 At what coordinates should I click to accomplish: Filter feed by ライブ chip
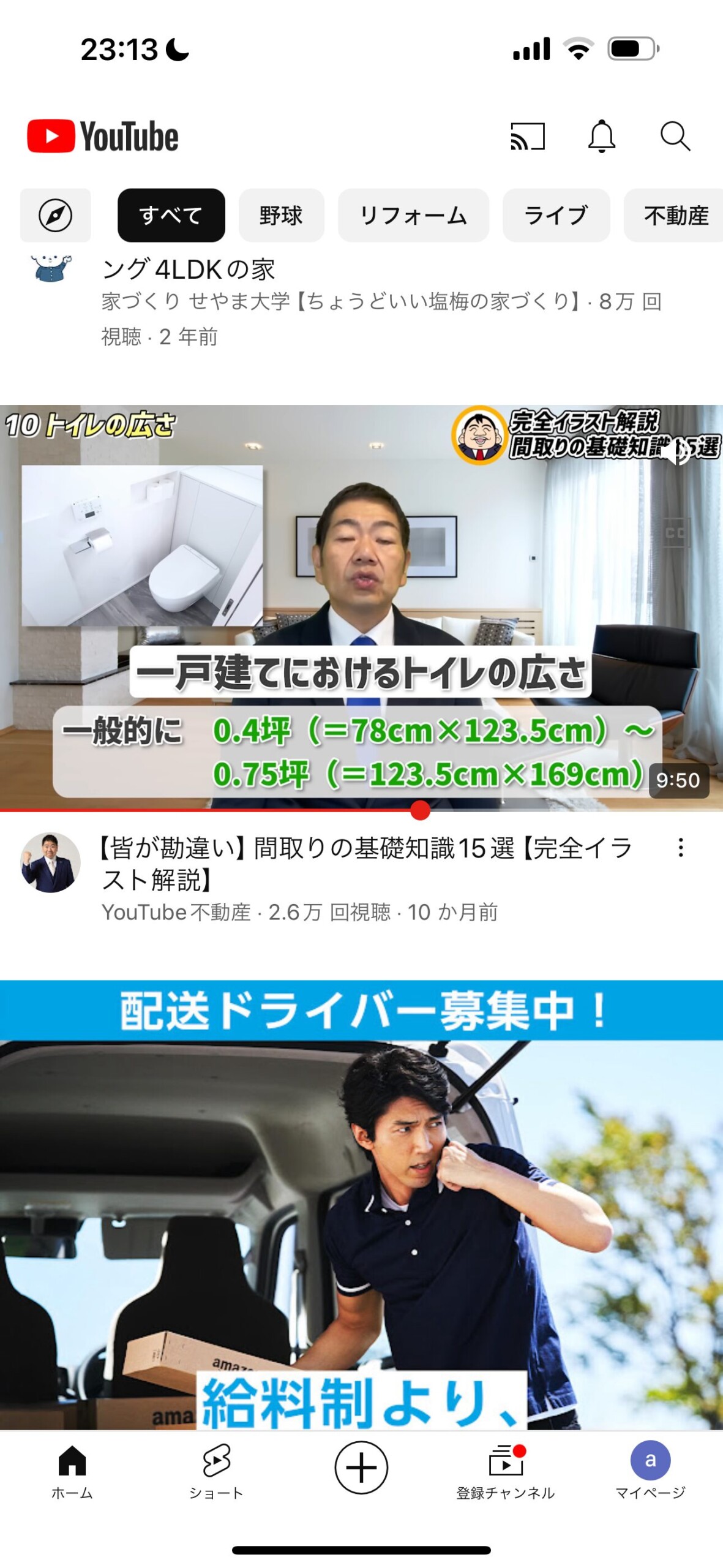point(556,215)
